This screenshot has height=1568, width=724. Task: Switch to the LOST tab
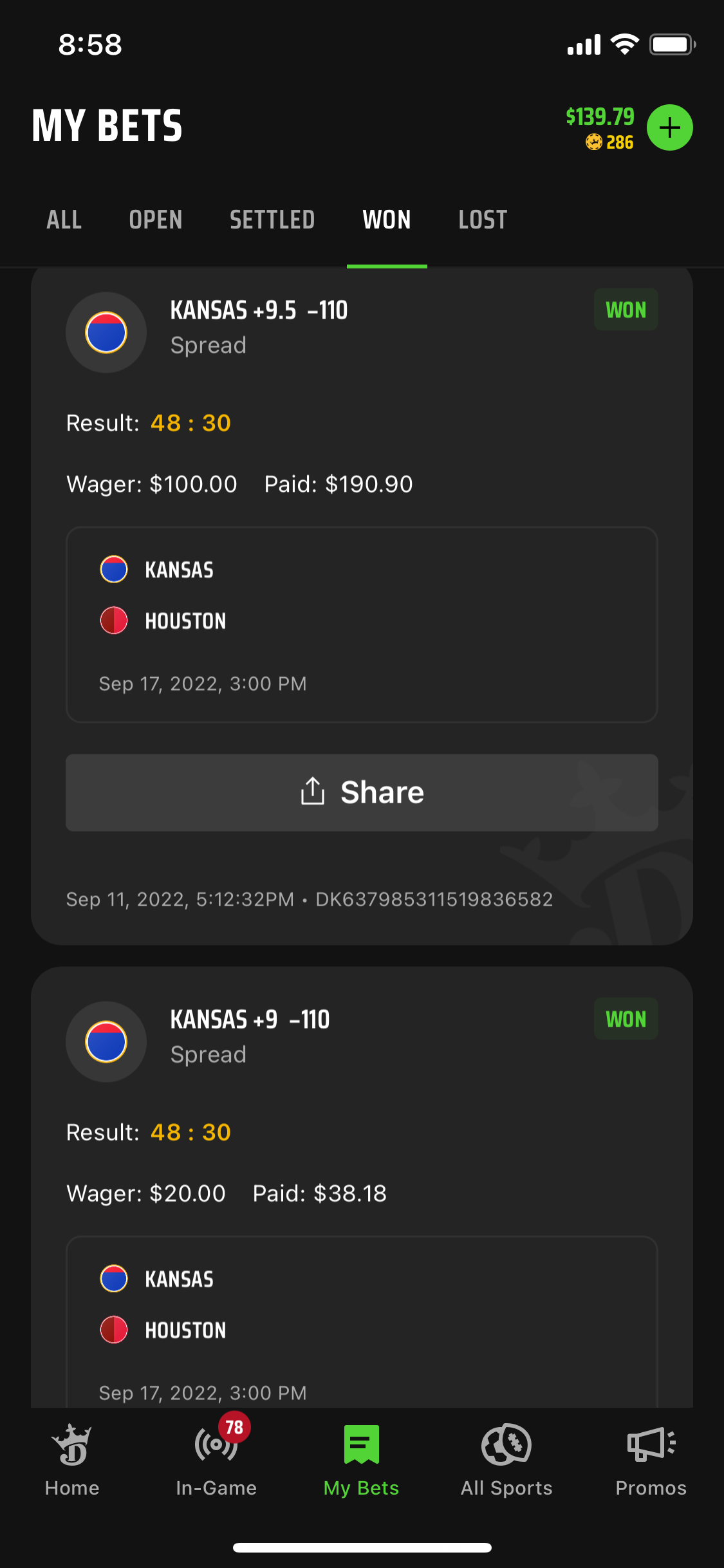pyautogui.click(x=483, y=220)
